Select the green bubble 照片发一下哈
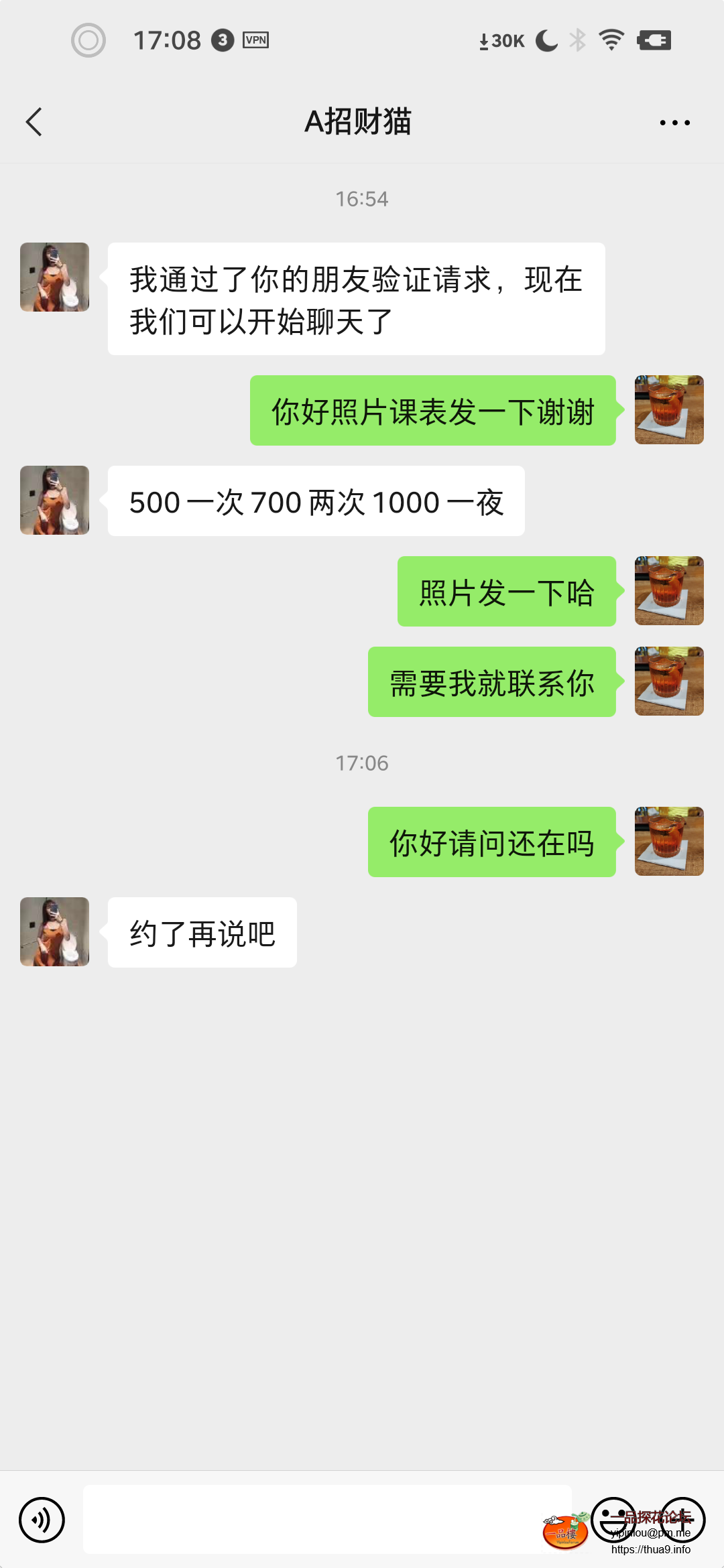724x1568 pixels. point(506,590)
